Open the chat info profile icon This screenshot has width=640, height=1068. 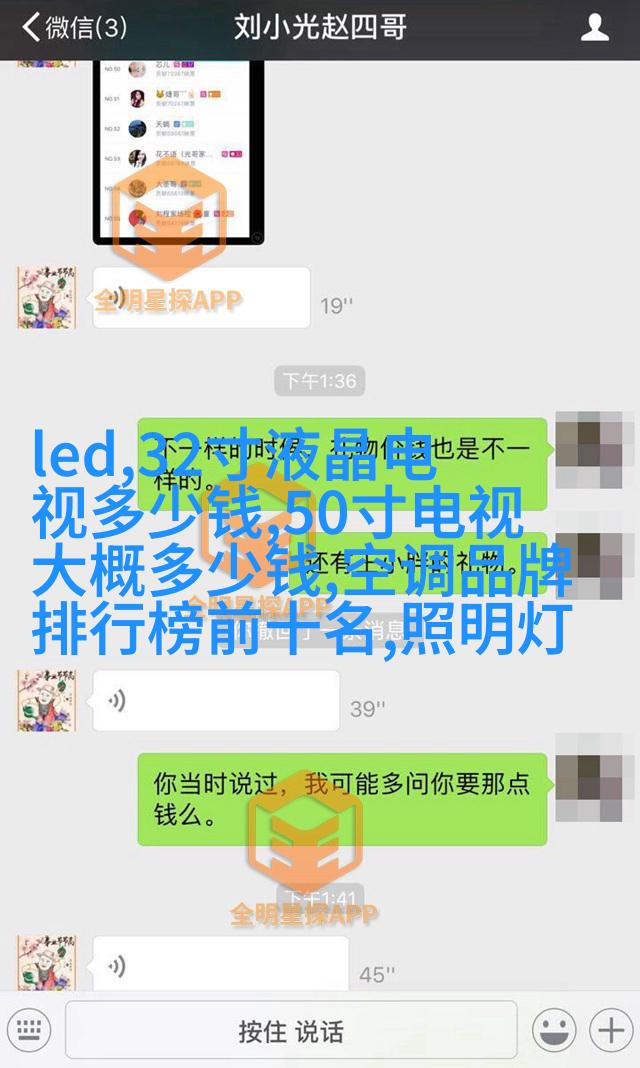coord(595,27)
